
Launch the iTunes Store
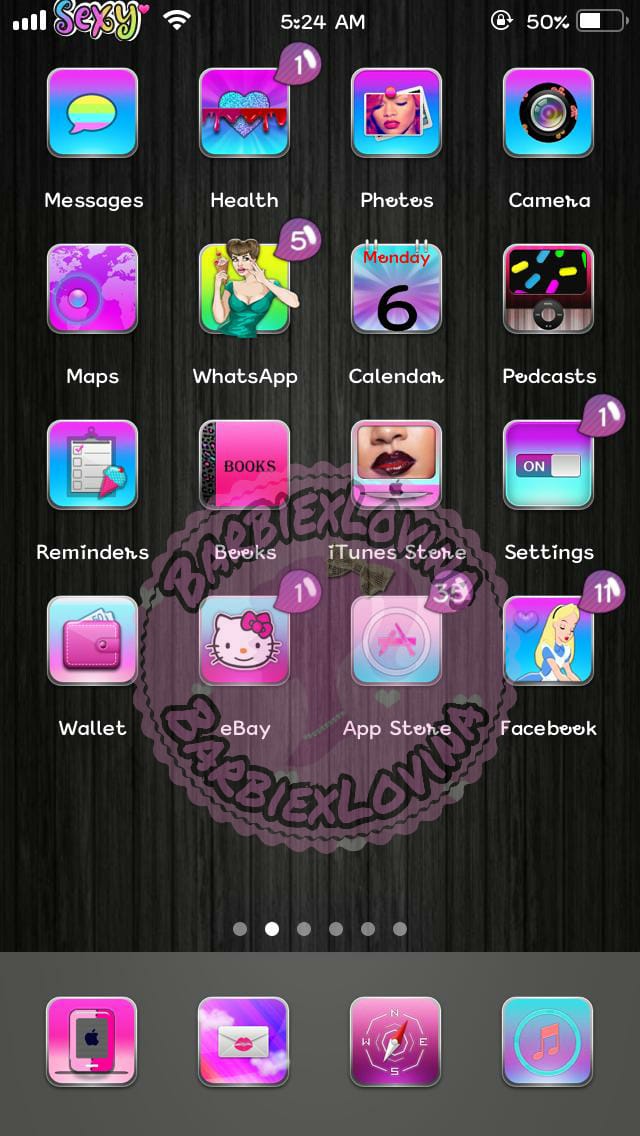tap(396, 465)
